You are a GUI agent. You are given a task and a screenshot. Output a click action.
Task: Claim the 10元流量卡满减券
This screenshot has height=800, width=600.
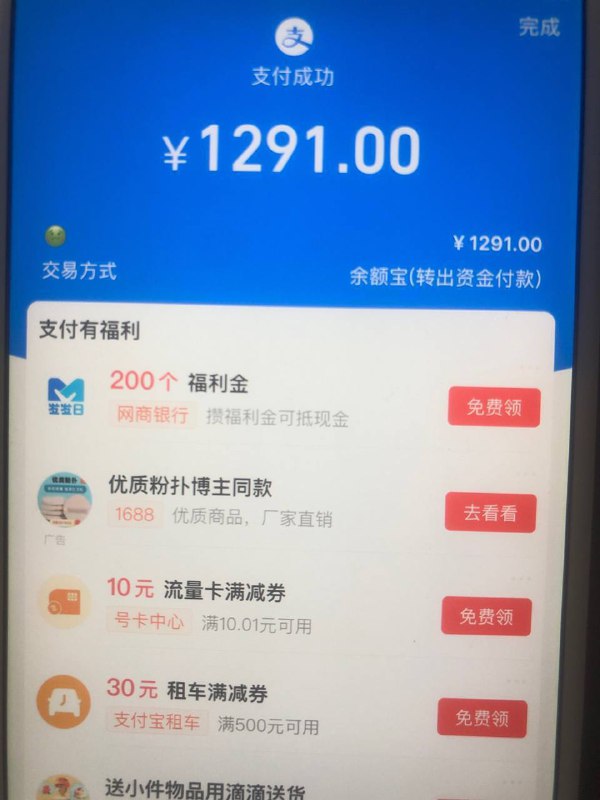pyautogui.click(x=486, y=617)
